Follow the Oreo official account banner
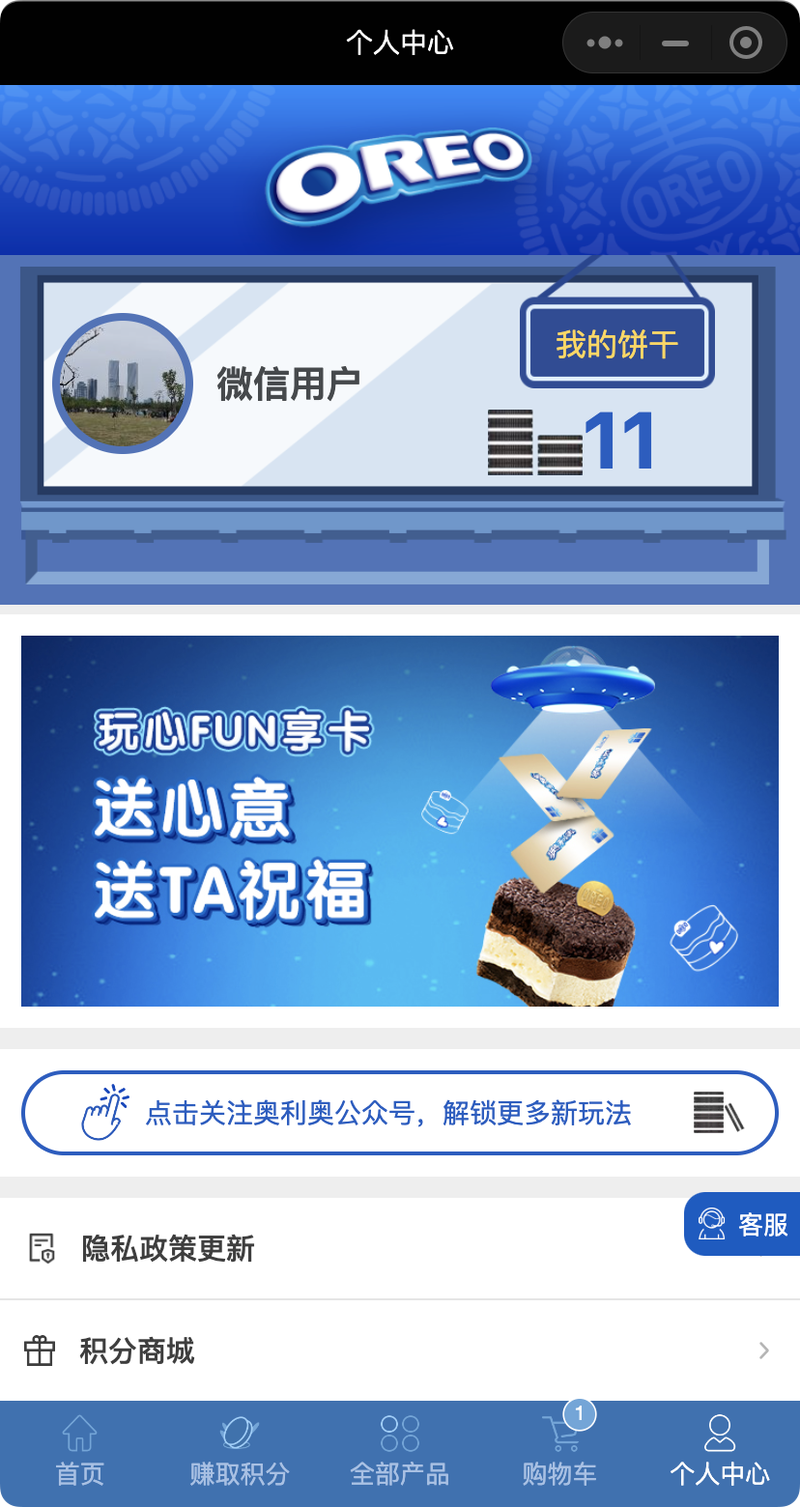This screenshot has width=800, height=1507. (400, 1112)
